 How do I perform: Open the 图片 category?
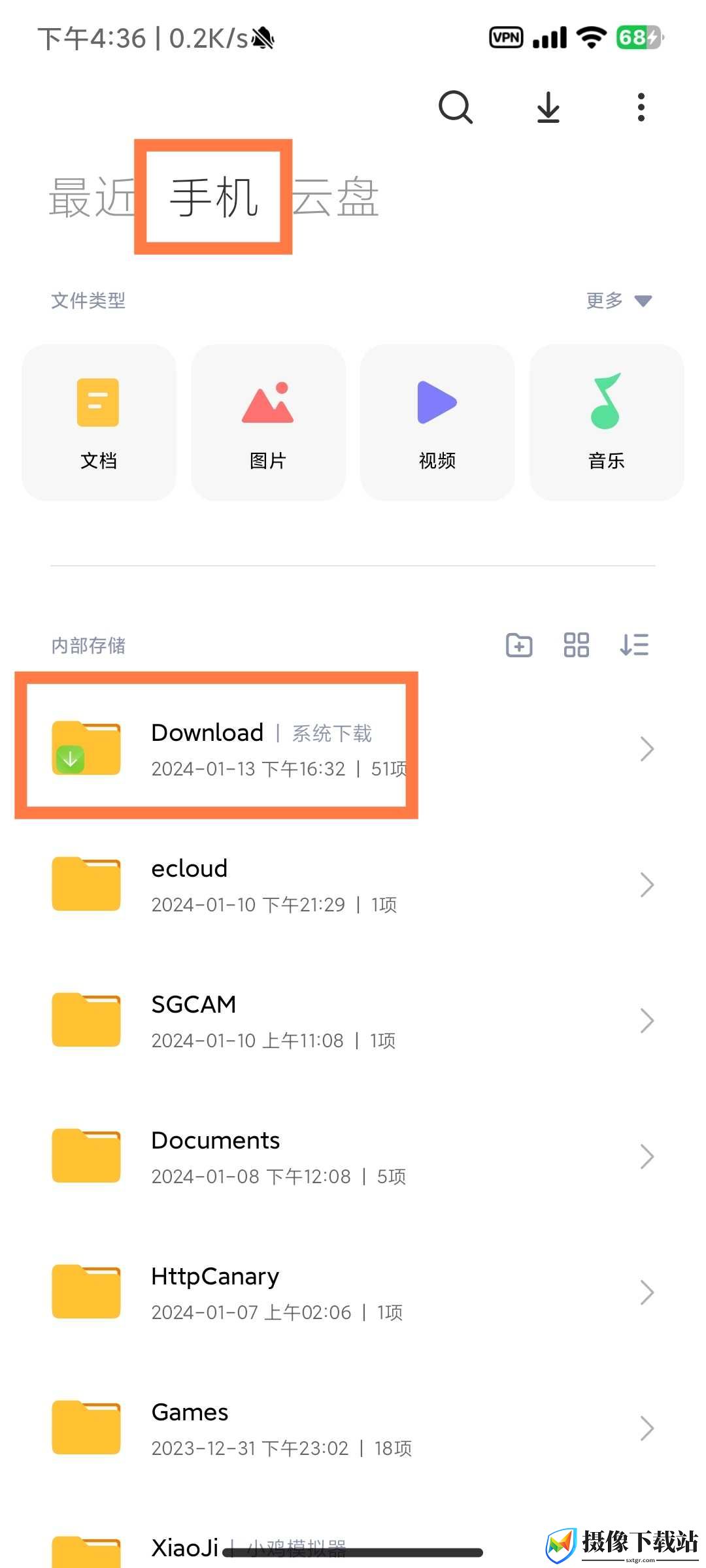(268, 422)
